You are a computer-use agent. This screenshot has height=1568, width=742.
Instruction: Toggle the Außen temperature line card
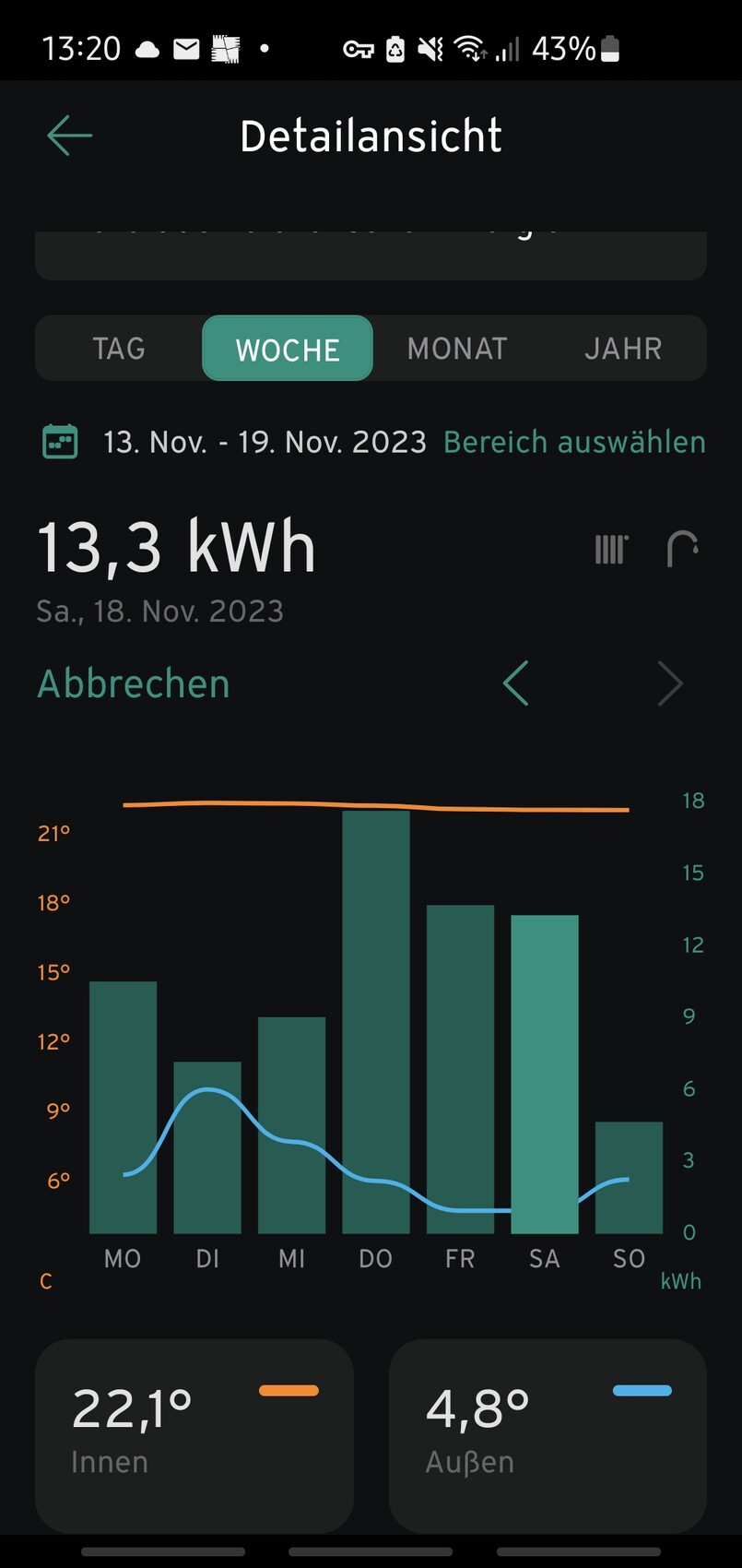coord(548,1435)
